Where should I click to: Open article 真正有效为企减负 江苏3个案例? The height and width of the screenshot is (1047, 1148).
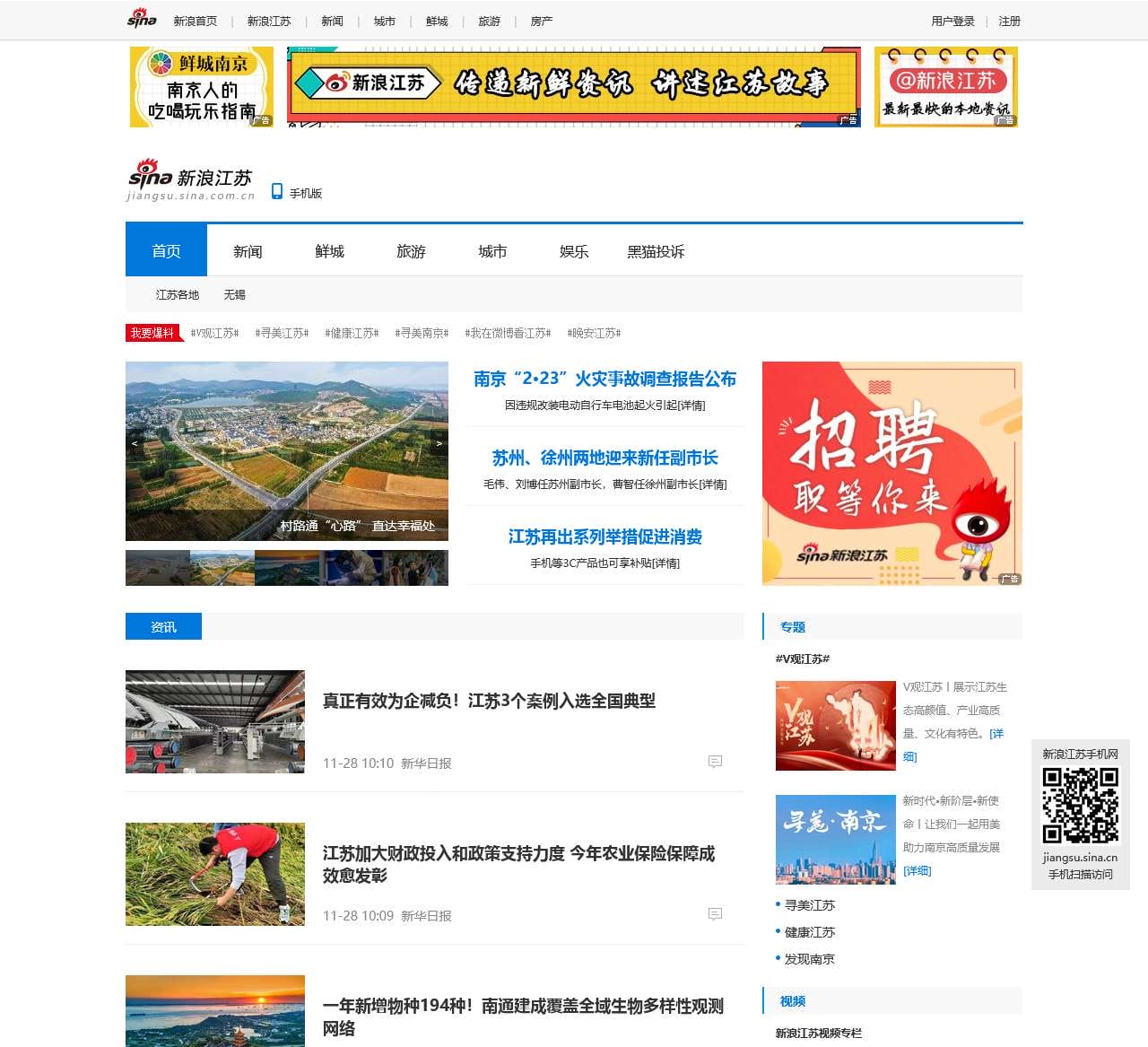(489, 701)
